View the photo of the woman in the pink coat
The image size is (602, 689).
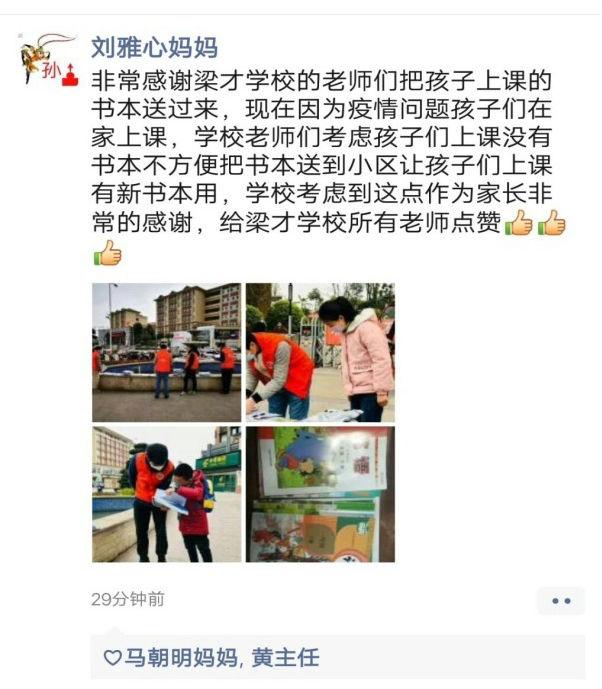pyautogui.click(x=320, y=351)
